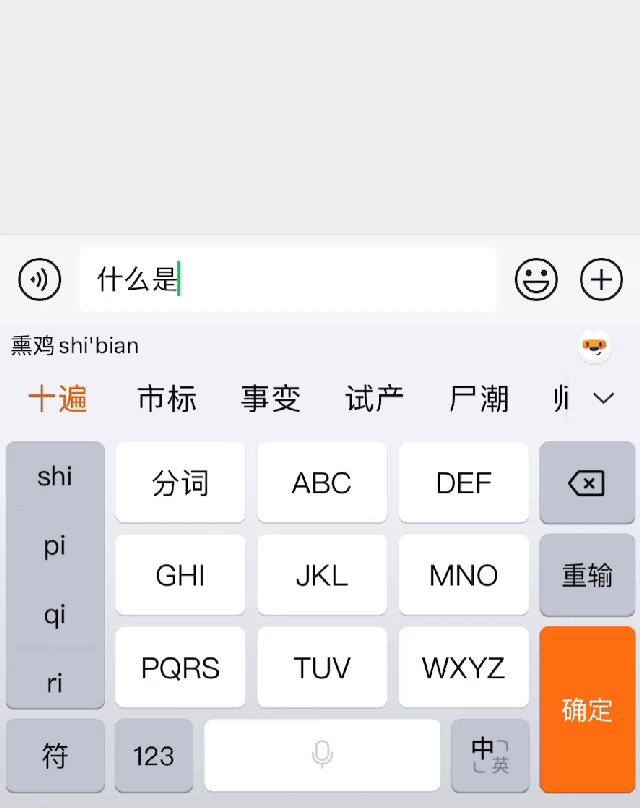Screen dimensions: 640x808
Task: Tap the backspace key
Action: 586,484
